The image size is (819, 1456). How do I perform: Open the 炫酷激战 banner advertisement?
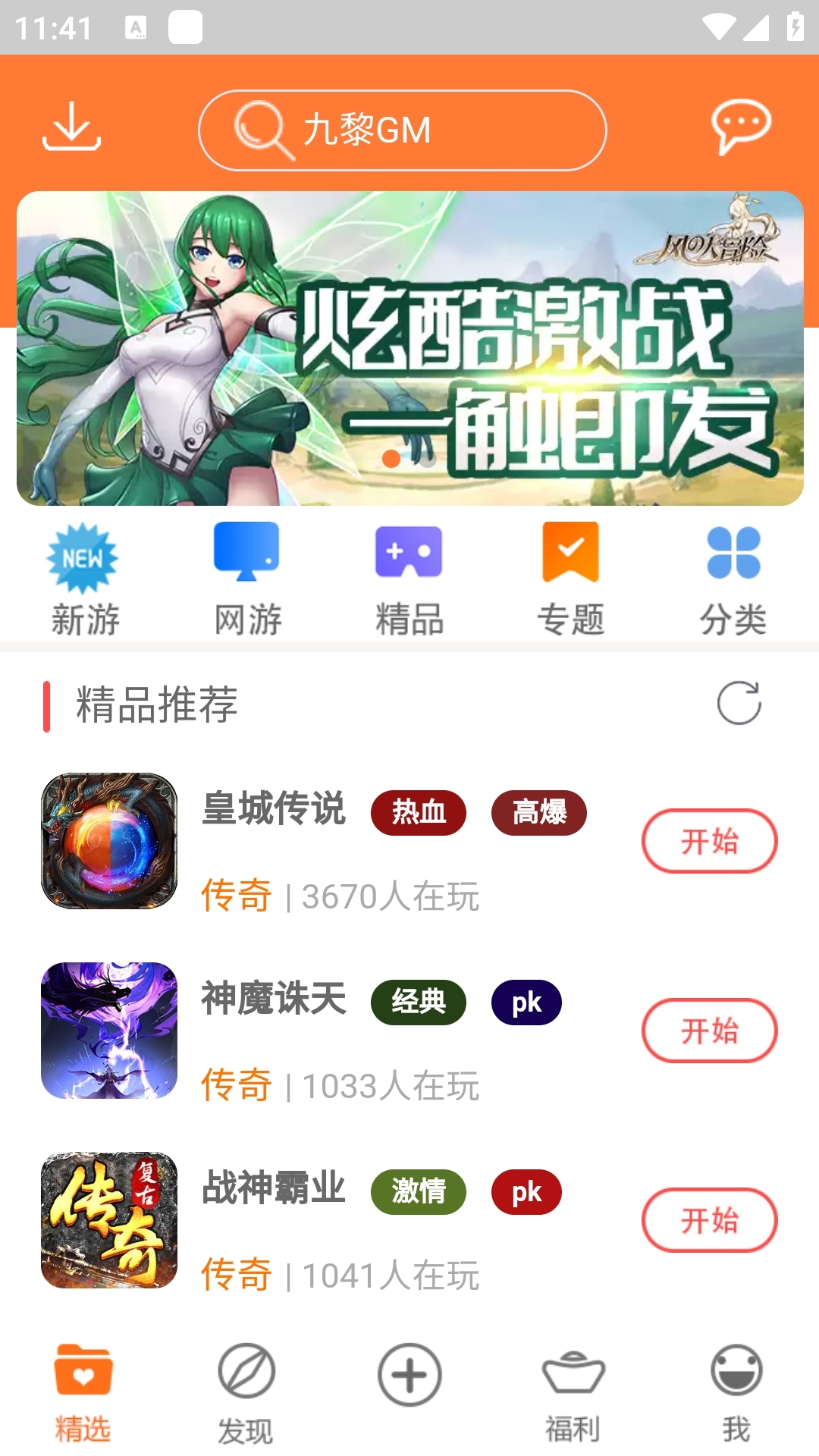409,349
